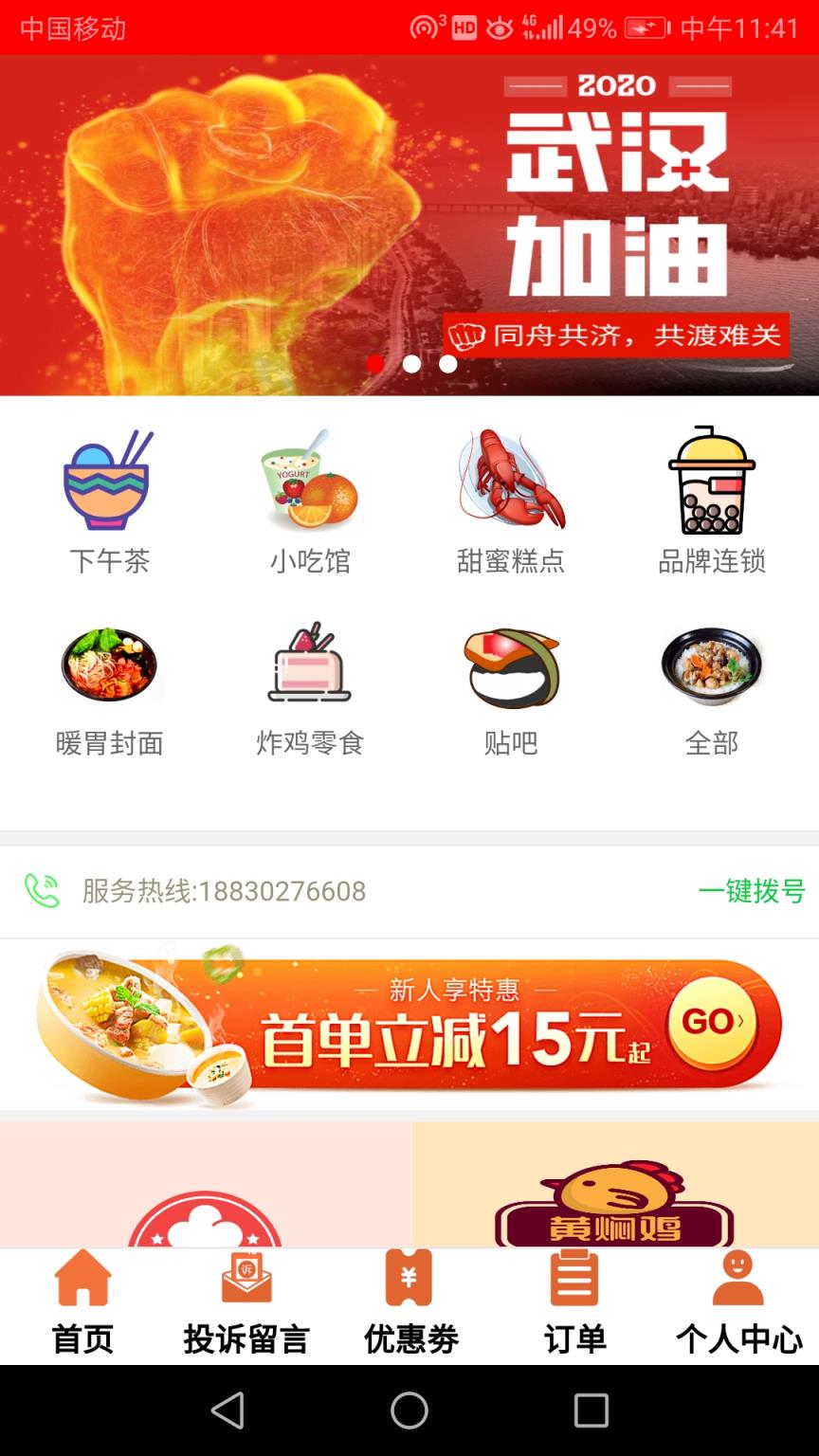
Task: Click the green phone hotline icon
Action: click(x=39, y=891)
